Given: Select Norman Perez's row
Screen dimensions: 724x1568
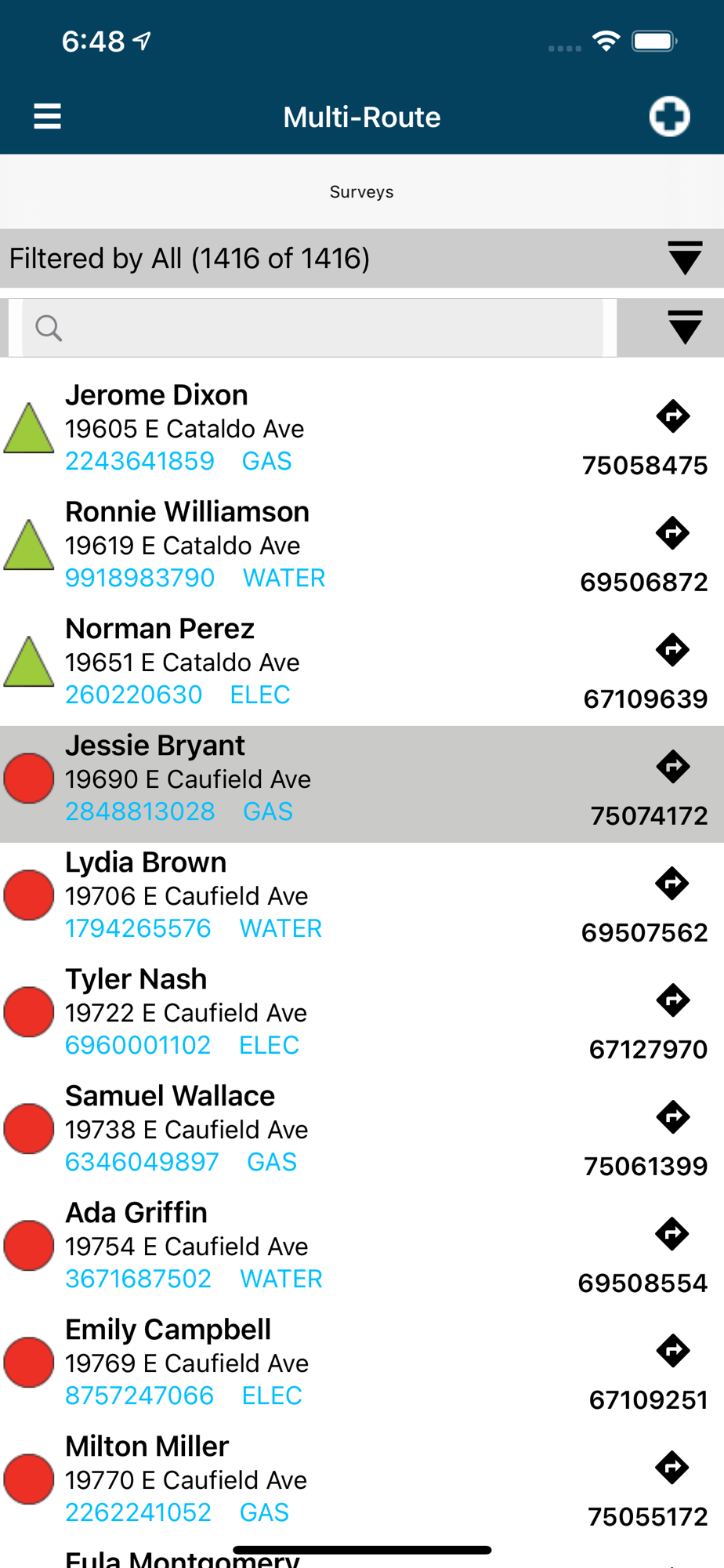Looking at the screenshot, I should (x=362, y=668).
